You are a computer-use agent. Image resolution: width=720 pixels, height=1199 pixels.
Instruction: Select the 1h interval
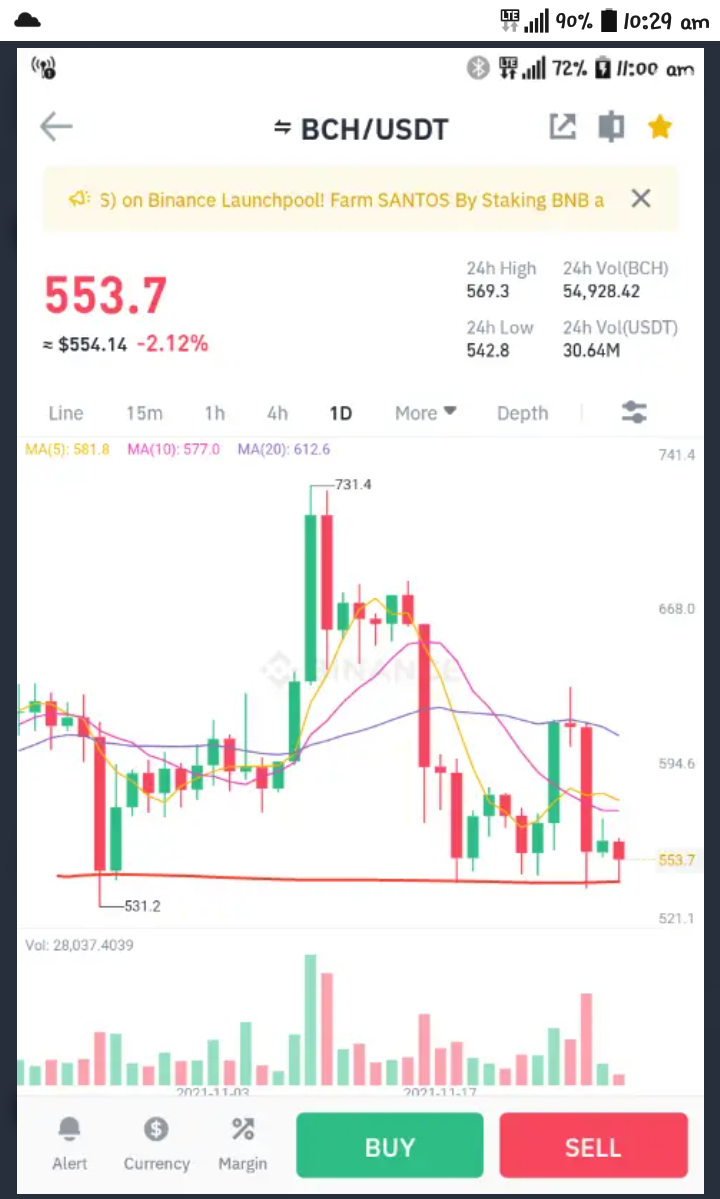click(215, 413)
